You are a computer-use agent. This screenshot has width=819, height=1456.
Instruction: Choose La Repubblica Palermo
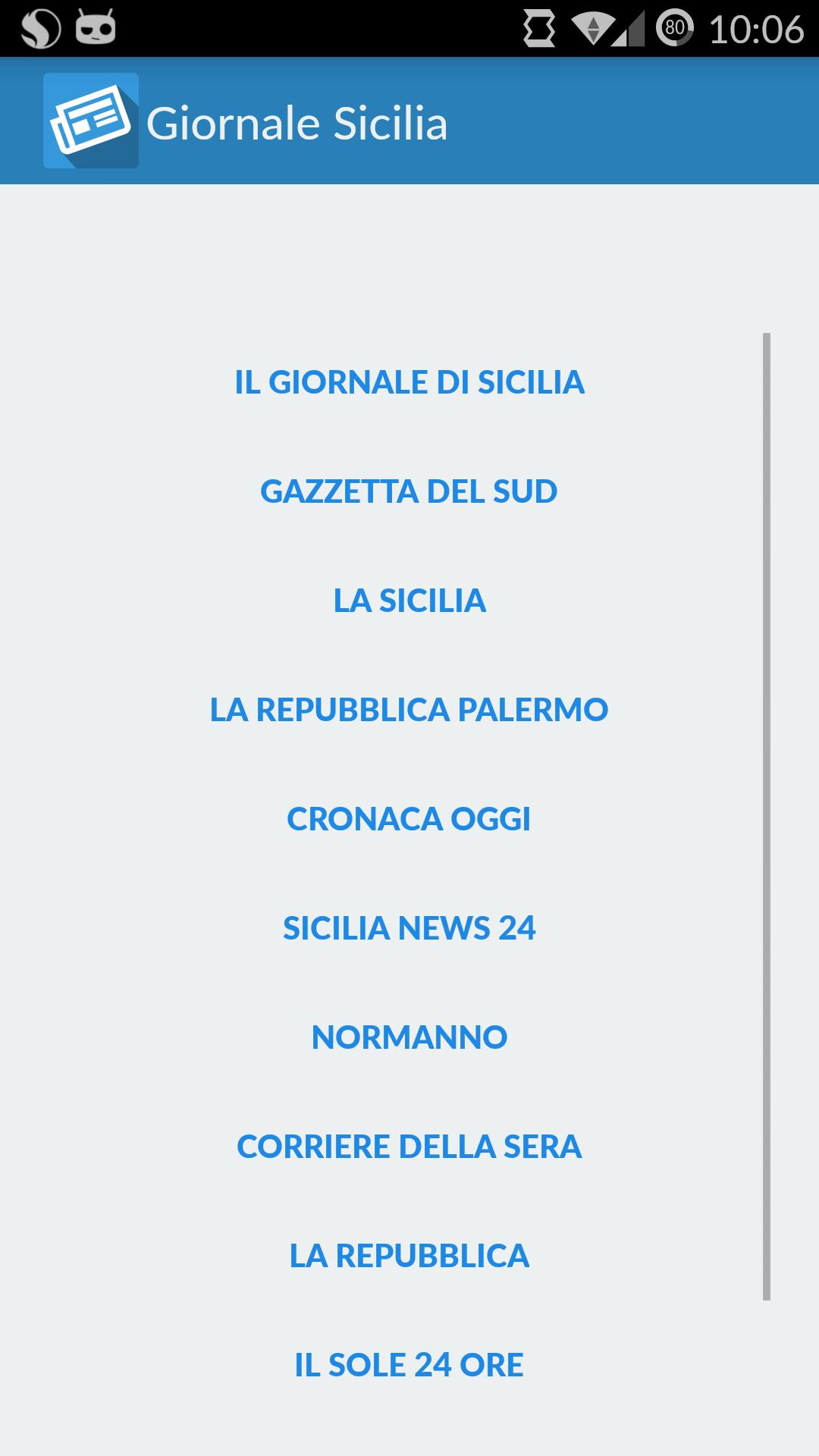(409, 710)
